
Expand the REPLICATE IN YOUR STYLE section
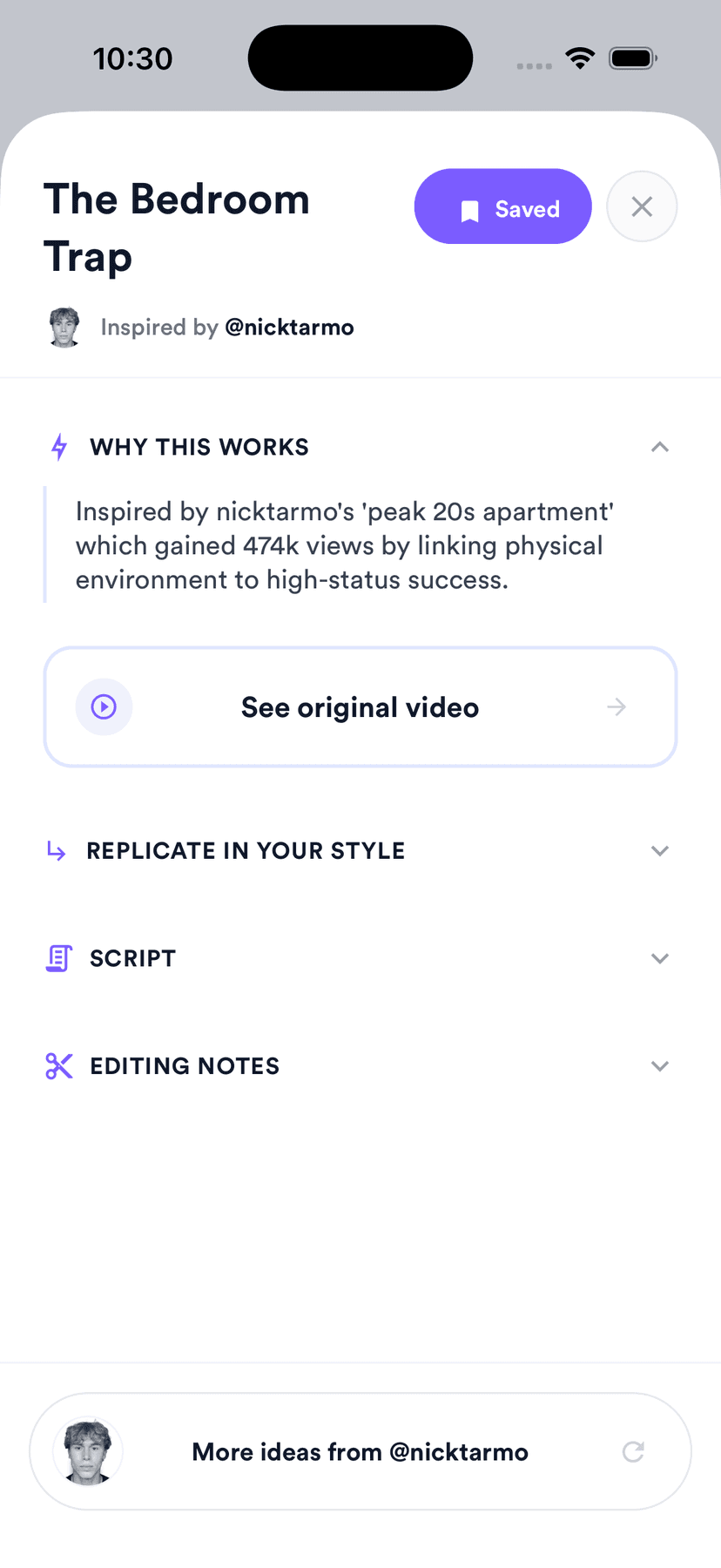(660, 851)
